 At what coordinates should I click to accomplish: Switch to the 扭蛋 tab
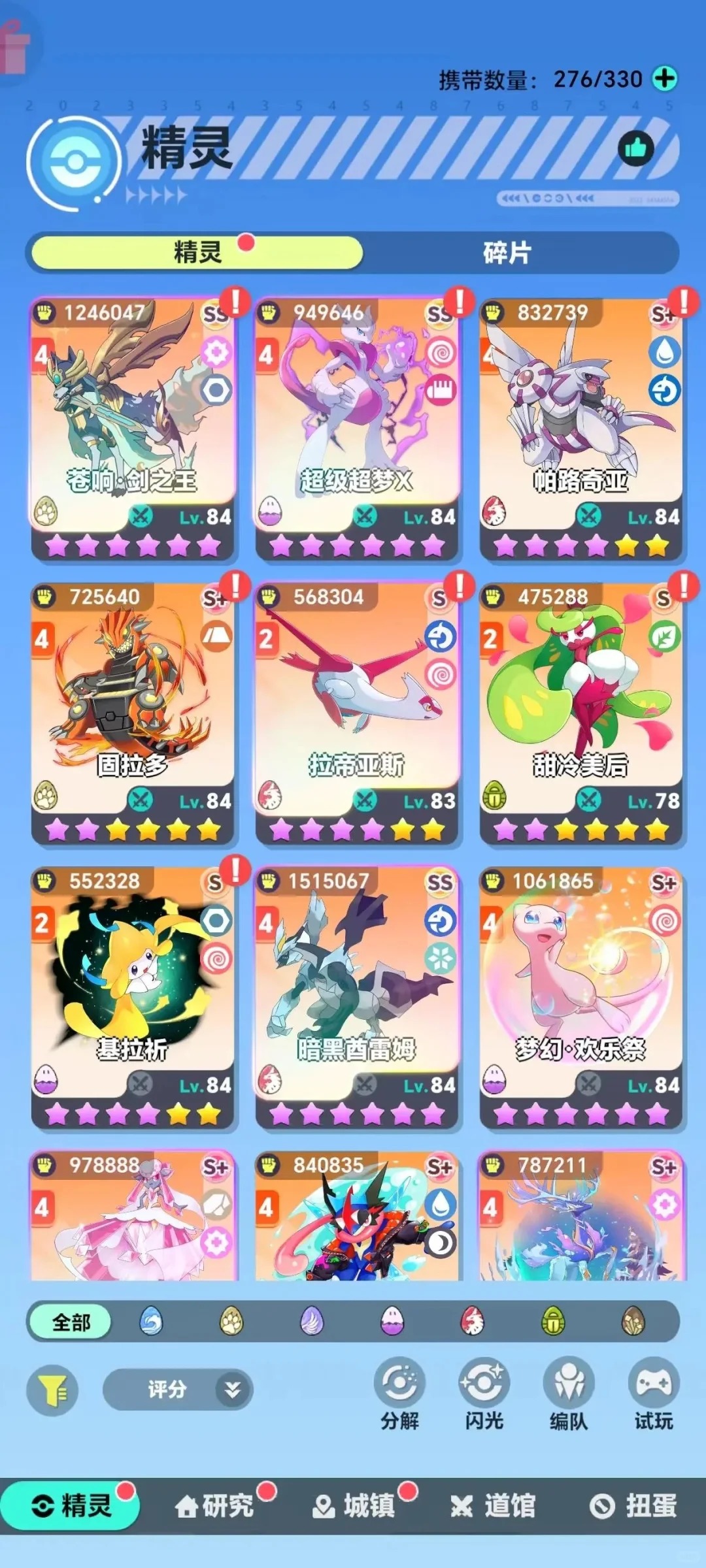coord(633,1506)
